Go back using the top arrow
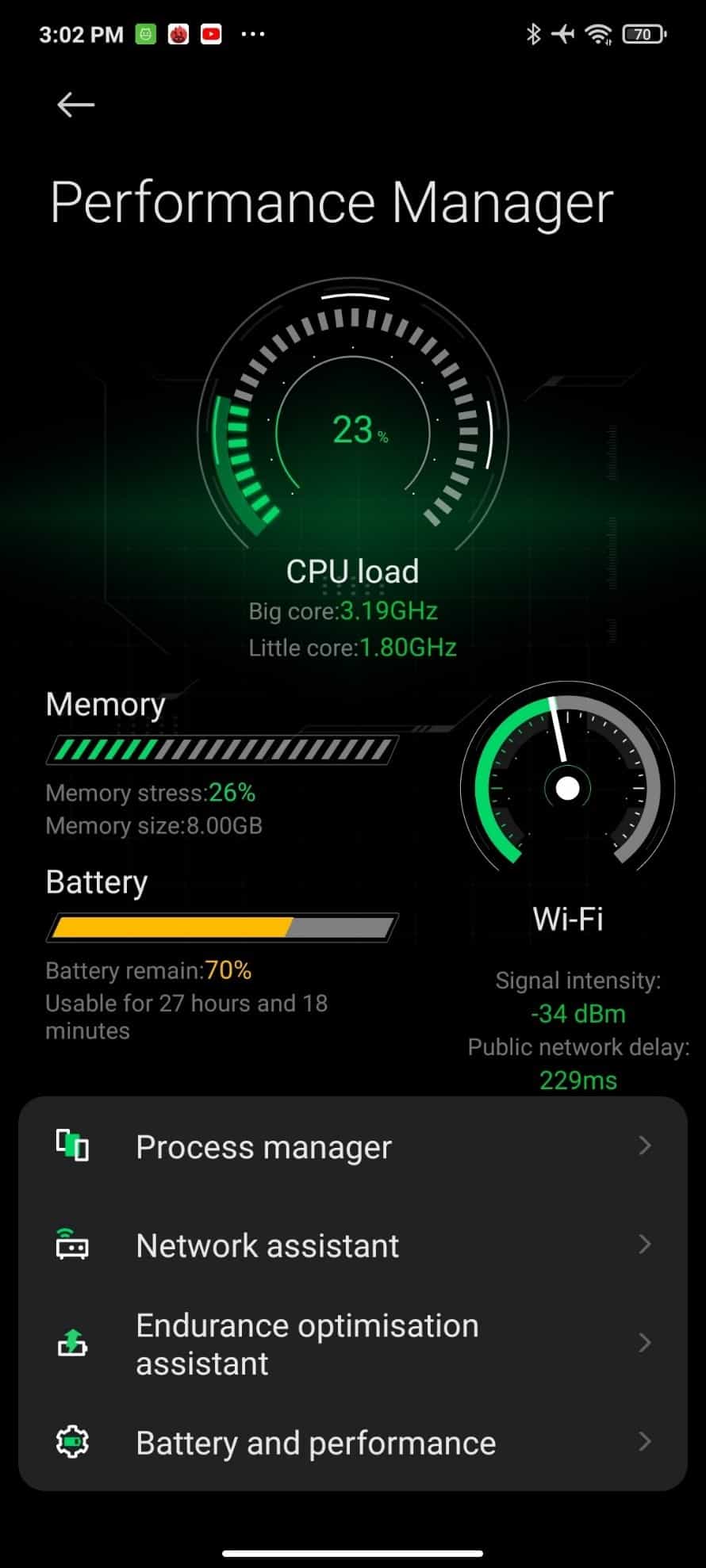Viewport: 706px width, 1568px height. pyautogui.click(x=76, y=105)
